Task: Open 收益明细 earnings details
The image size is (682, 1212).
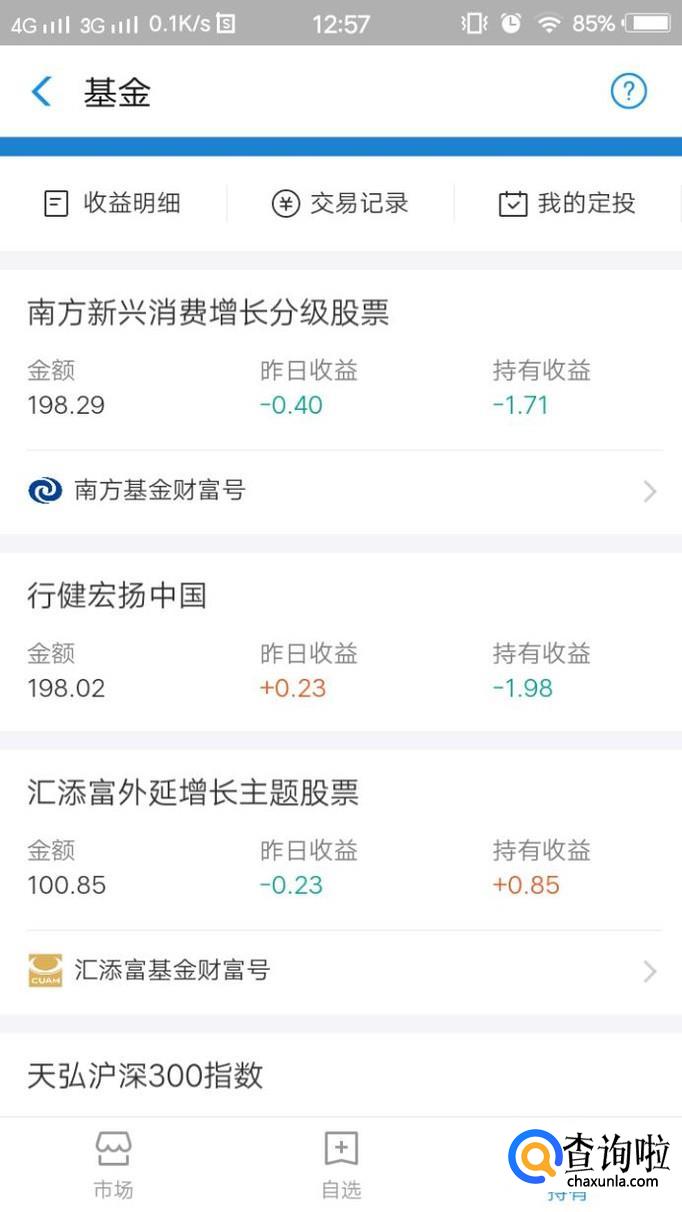Action: coord(113,204)
